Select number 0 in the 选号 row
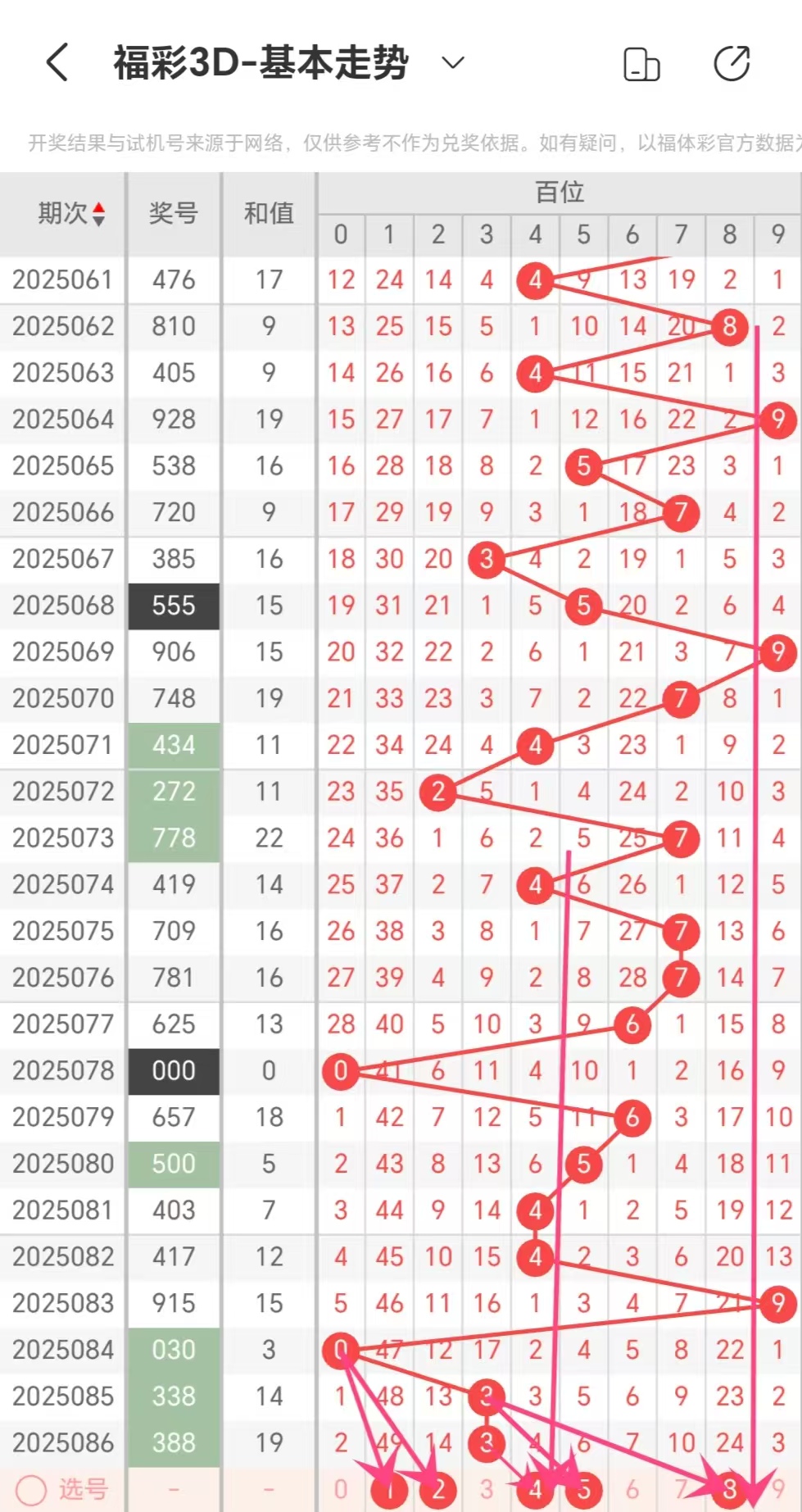Screen dimensions: 802x1512 (x=341, y=1489)
